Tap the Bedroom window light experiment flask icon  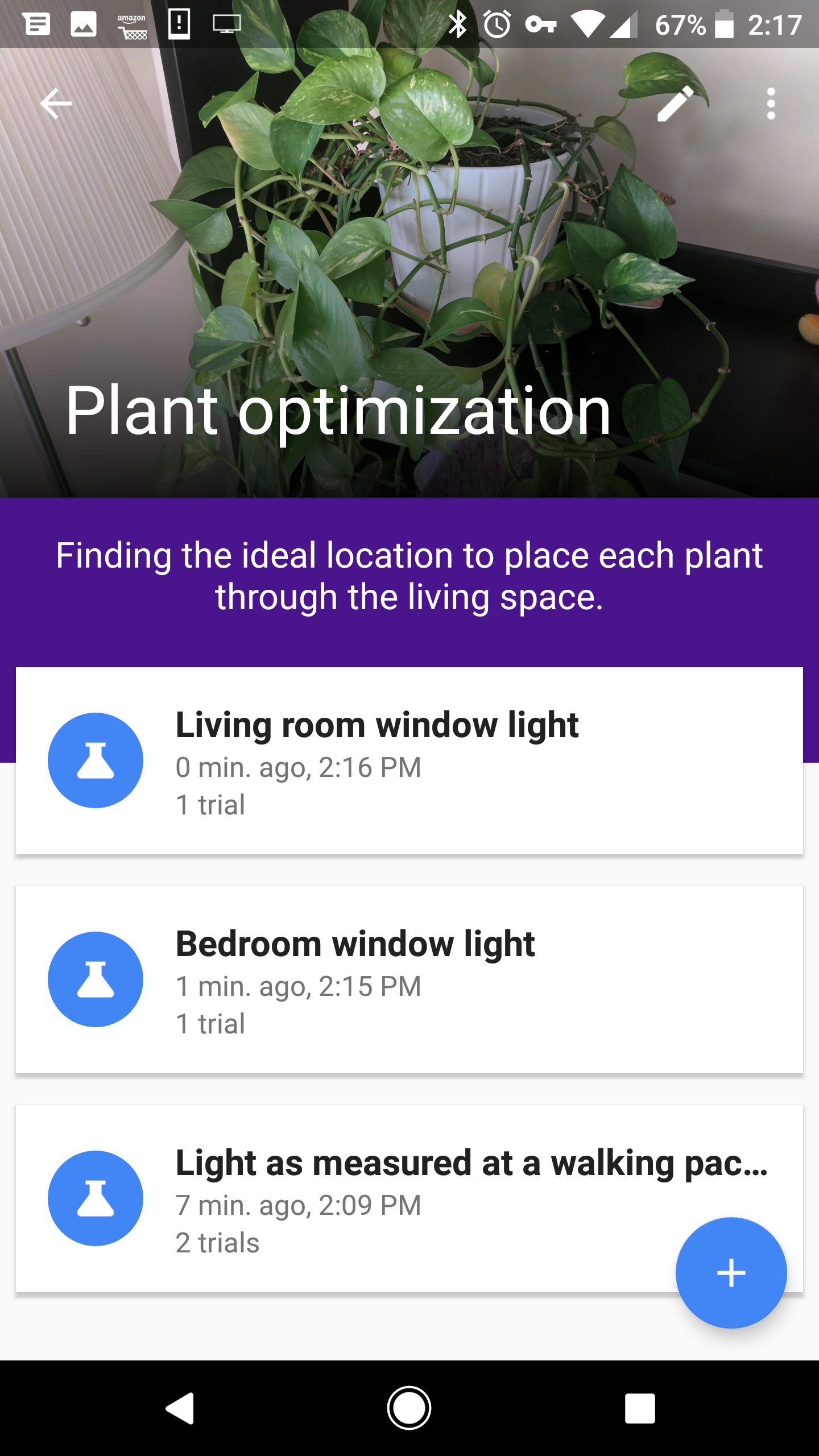click(x=96, y=980)
